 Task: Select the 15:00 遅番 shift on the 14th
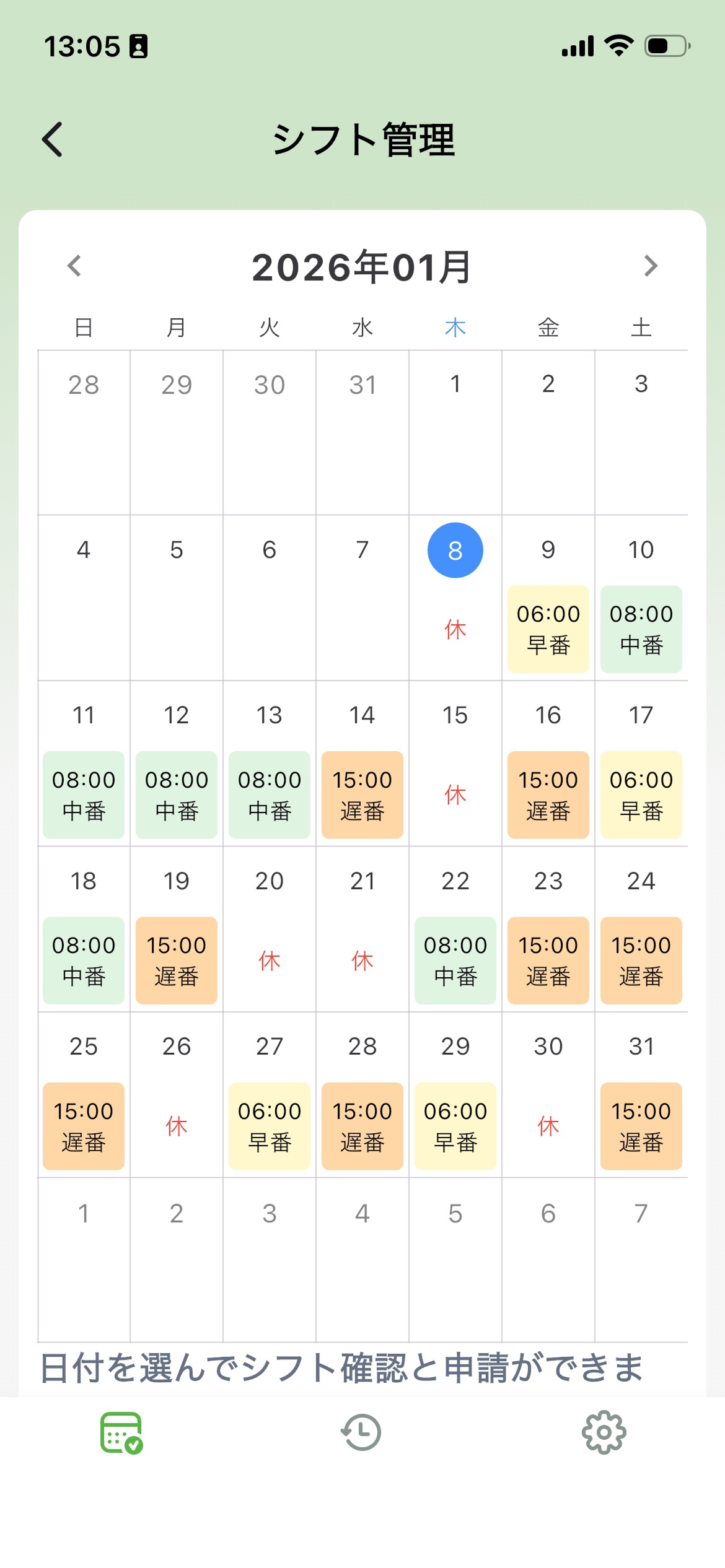click(362, 795)
